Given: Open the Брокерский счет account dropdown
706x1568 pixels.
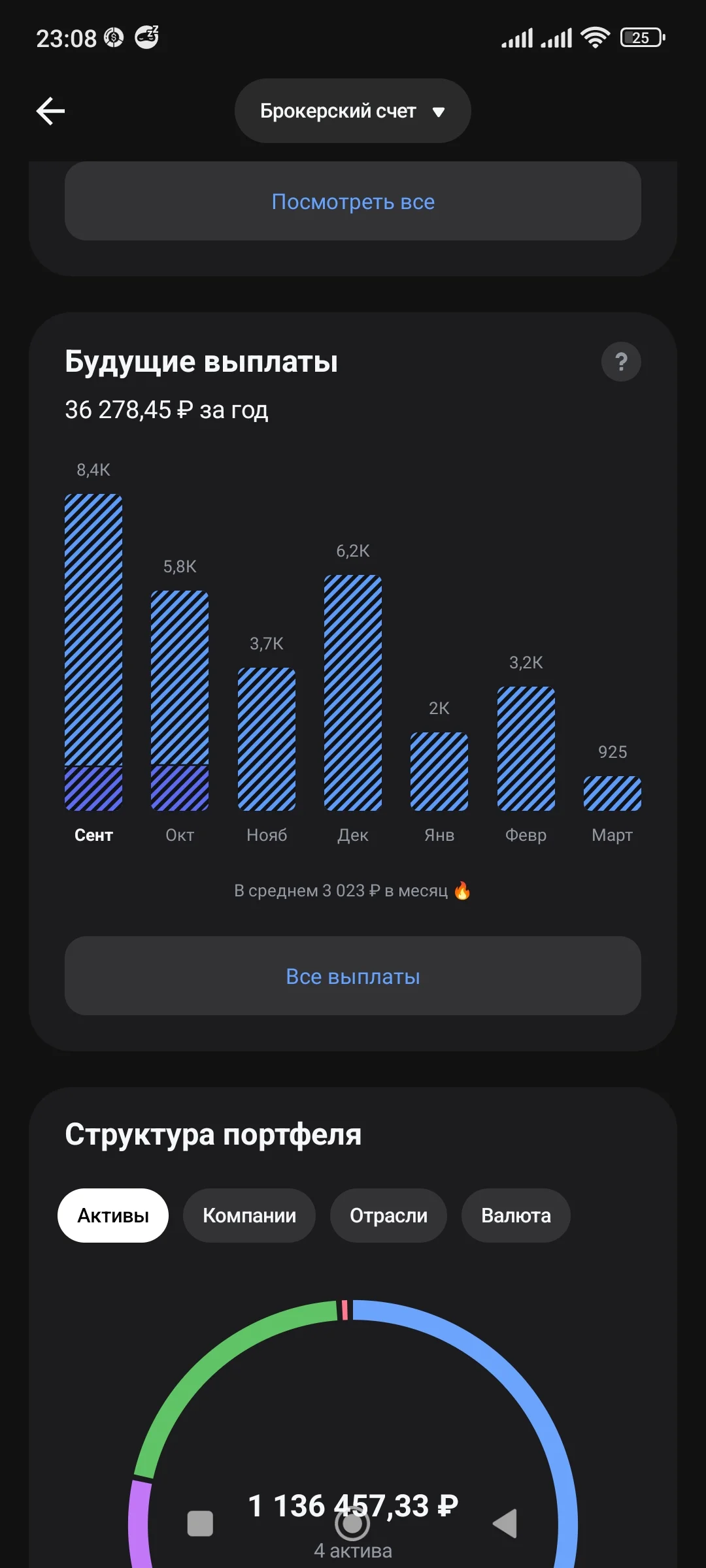Looking at the screenshot, I should click(353, 111).
